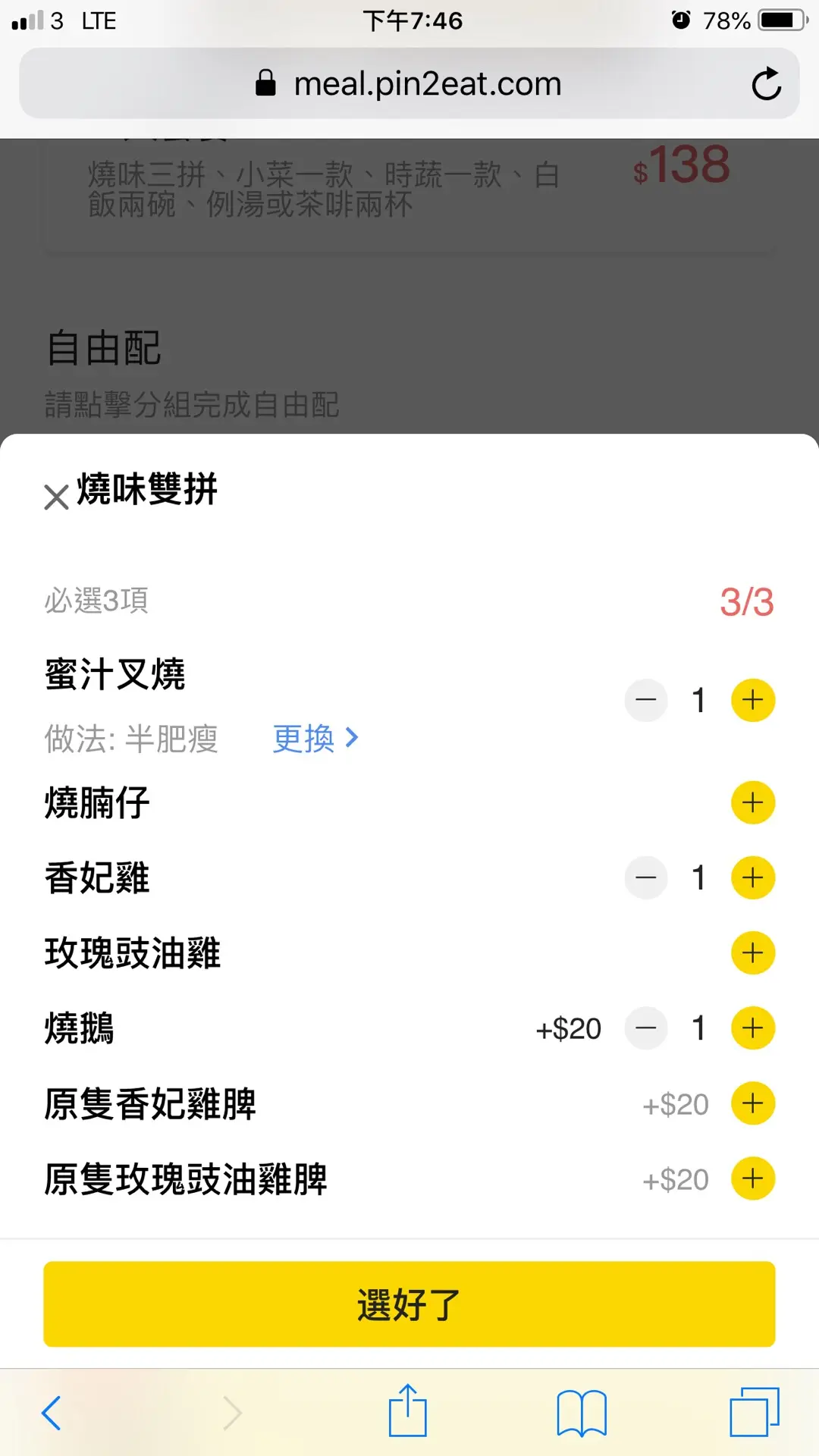Image resolution: width=819 pixels, height=1456 pixels.
Task: Go back to the previous page
Action: tap(52, 1413)
